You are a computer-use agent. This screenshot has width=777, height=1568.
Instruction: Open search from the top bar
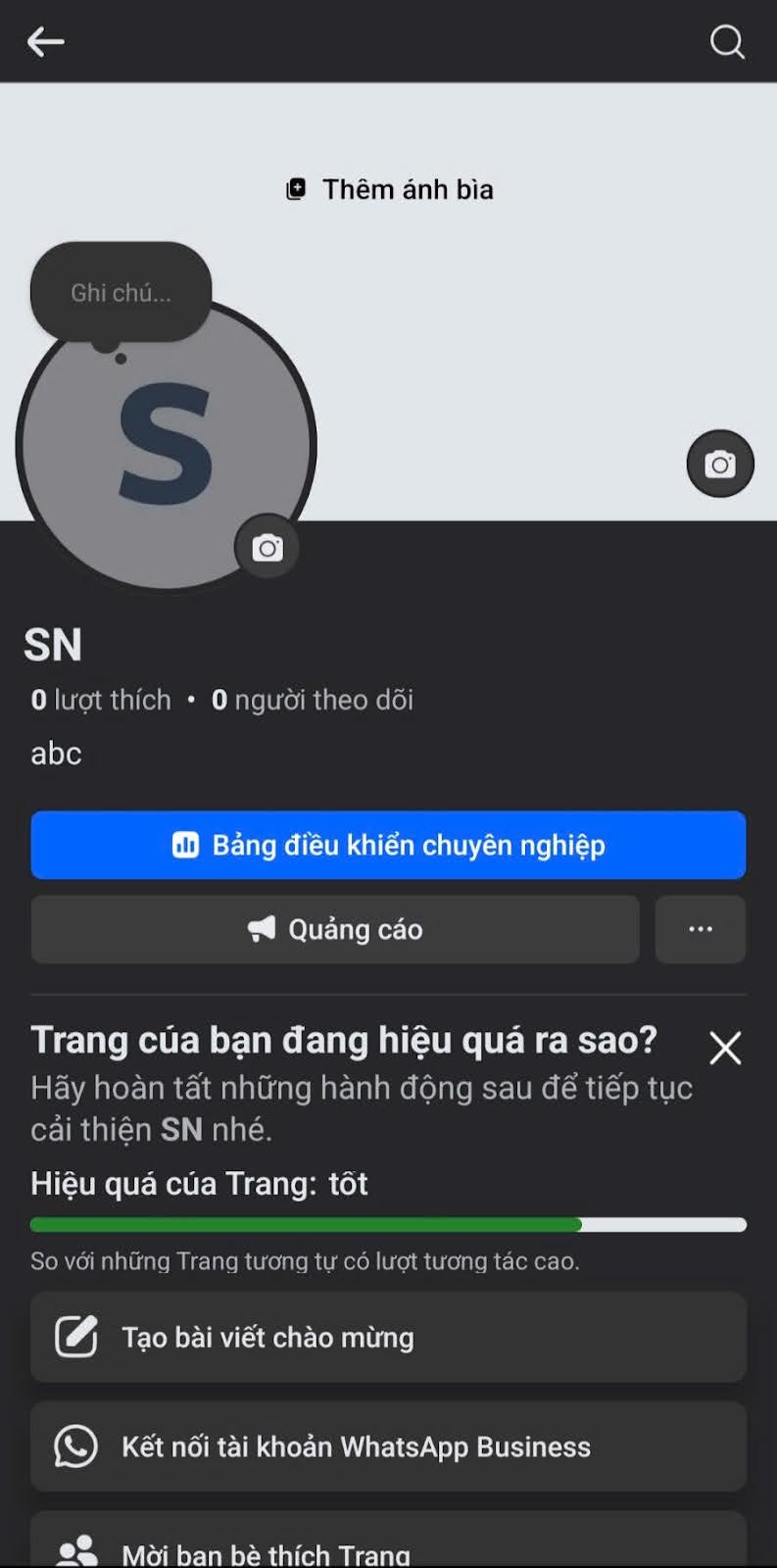pyautogui.click(x=727, y=41)
